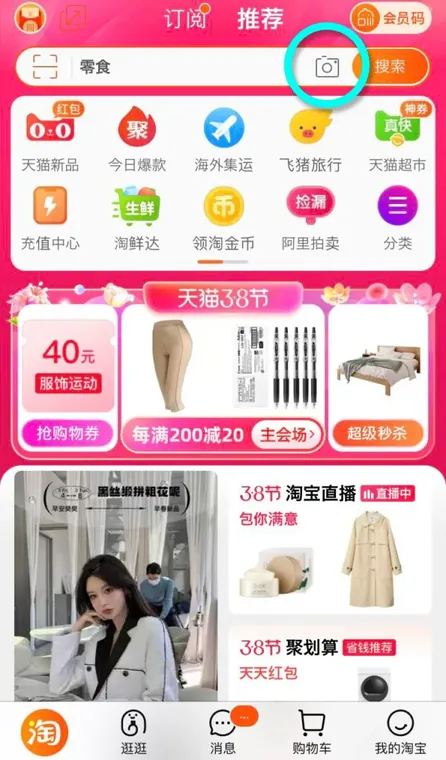
Task: Open the 会员码 member code
Action: [x=390, y=18]
